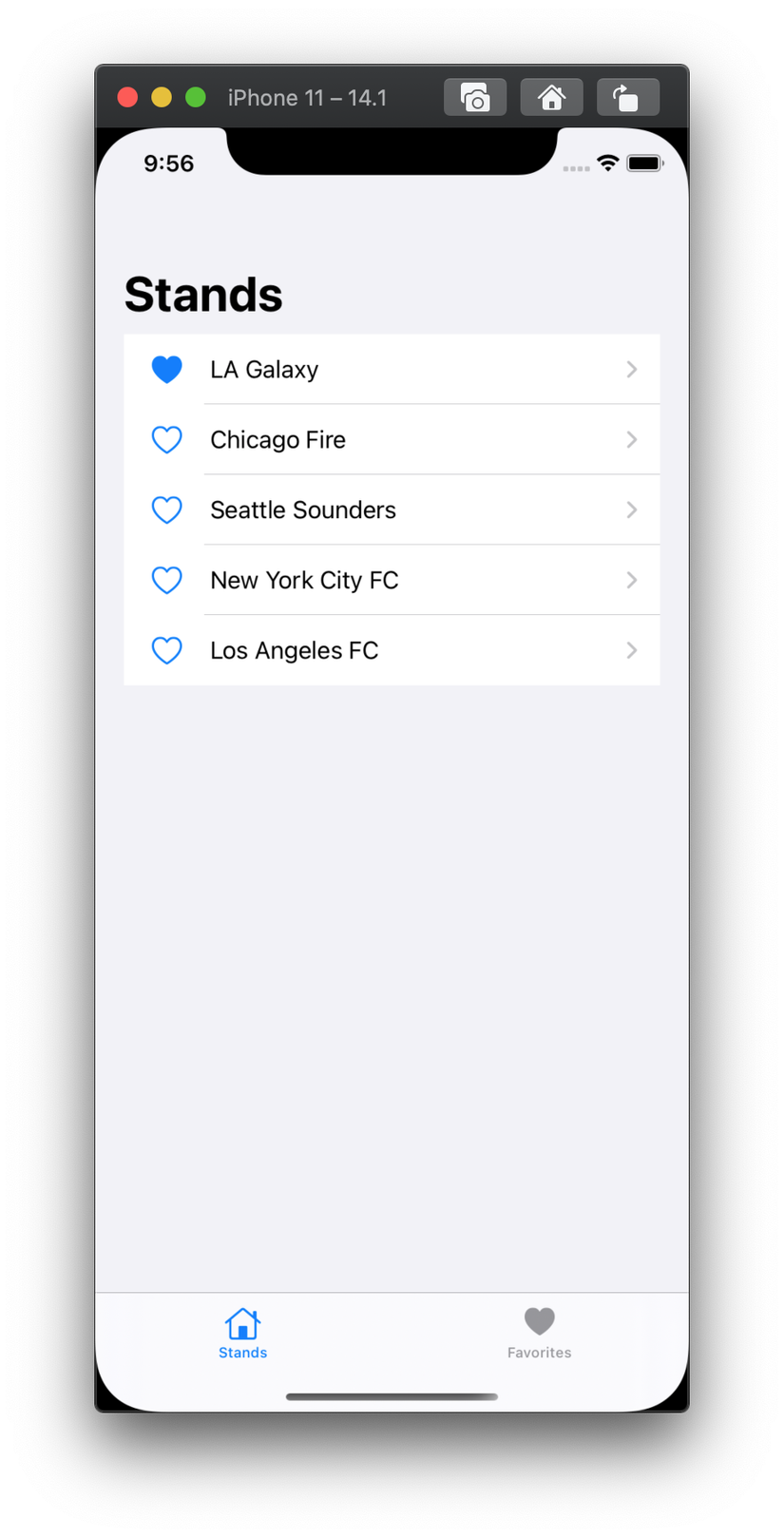The width and height of the screenshot is (784, 1538).
Task: Tap the heart next to Seattle Sounders
Action: click(x=167, y=509)
